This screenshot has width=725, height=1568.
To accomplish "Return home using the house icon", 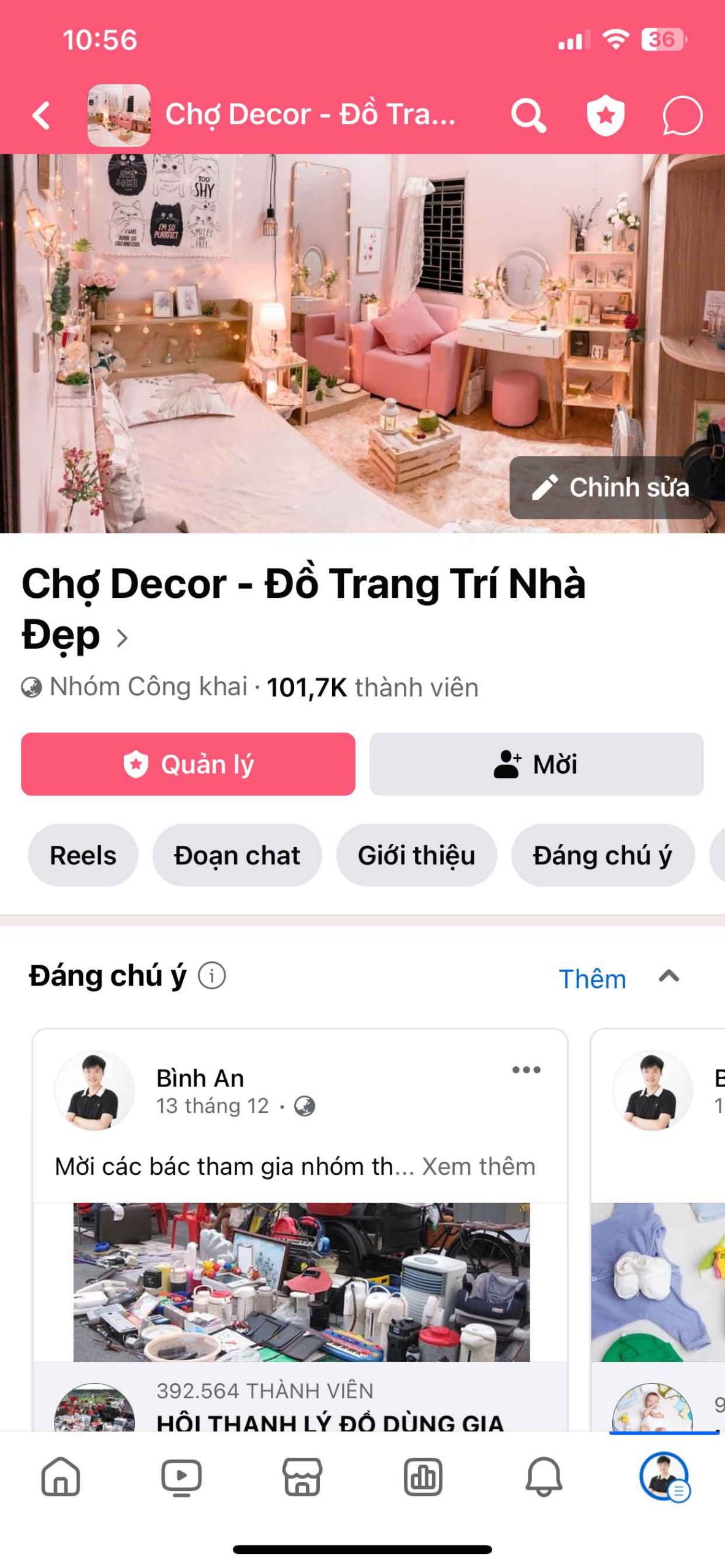I will [61, 1476].
